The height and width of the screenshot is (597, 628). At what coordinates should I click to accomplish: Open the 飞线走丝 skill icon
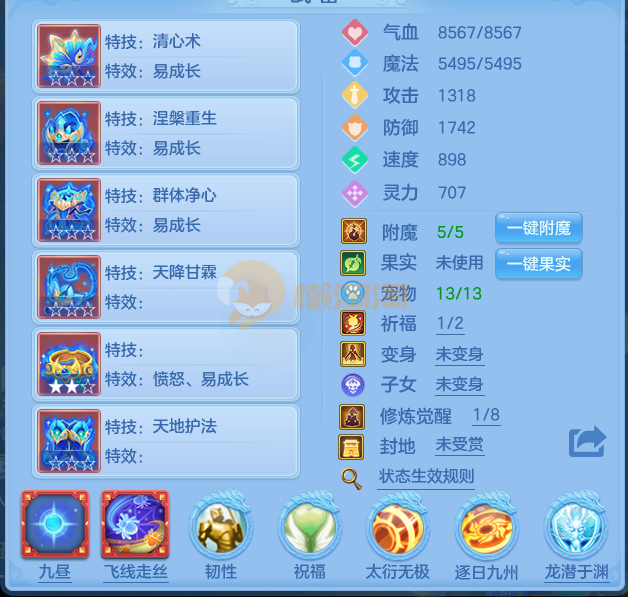136,524
